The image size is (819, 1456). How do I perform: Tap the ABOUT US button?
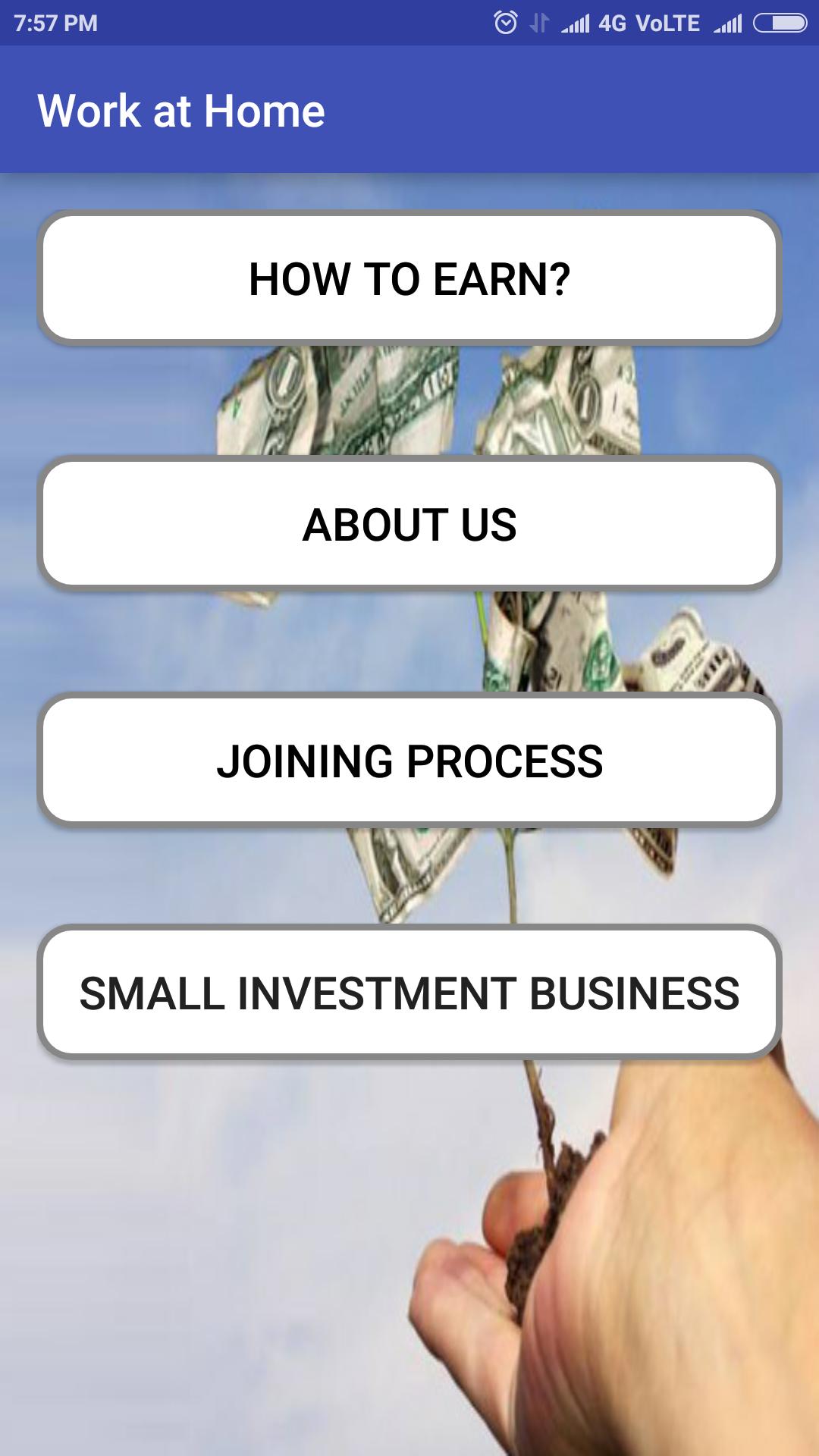click(x=409, y=523)
